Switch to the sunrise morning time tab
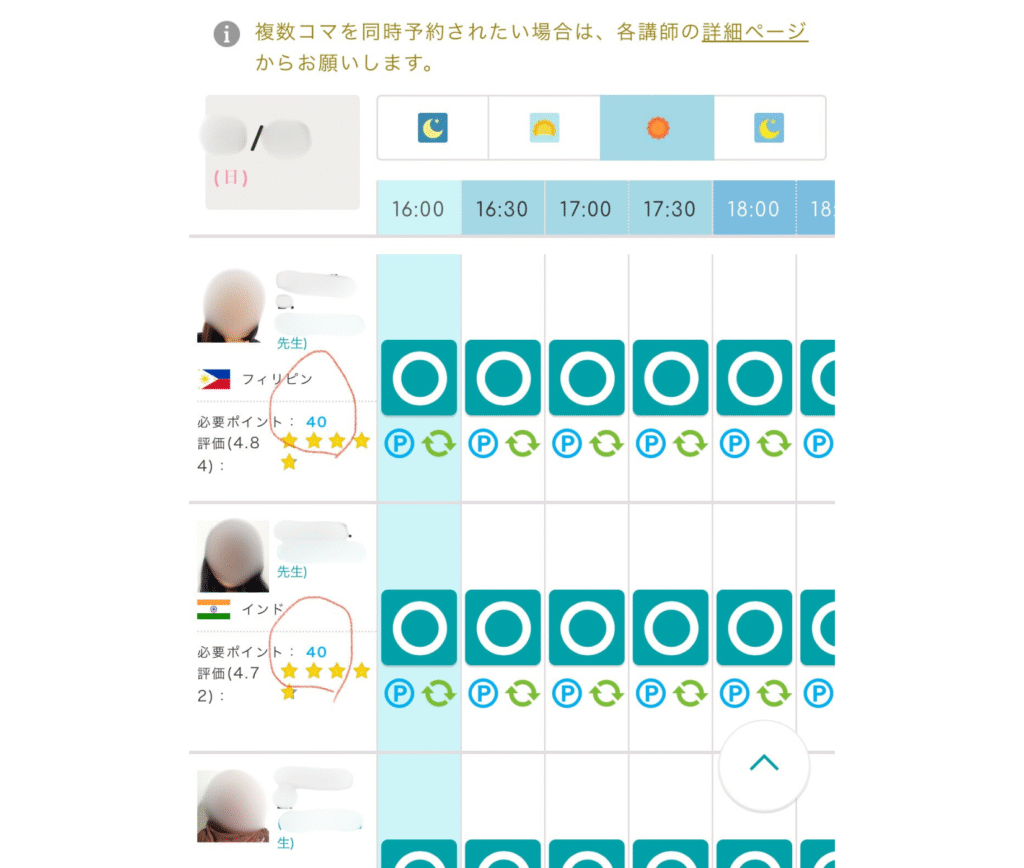Screen dimensions: 1024x868 [x=544, y=128]
